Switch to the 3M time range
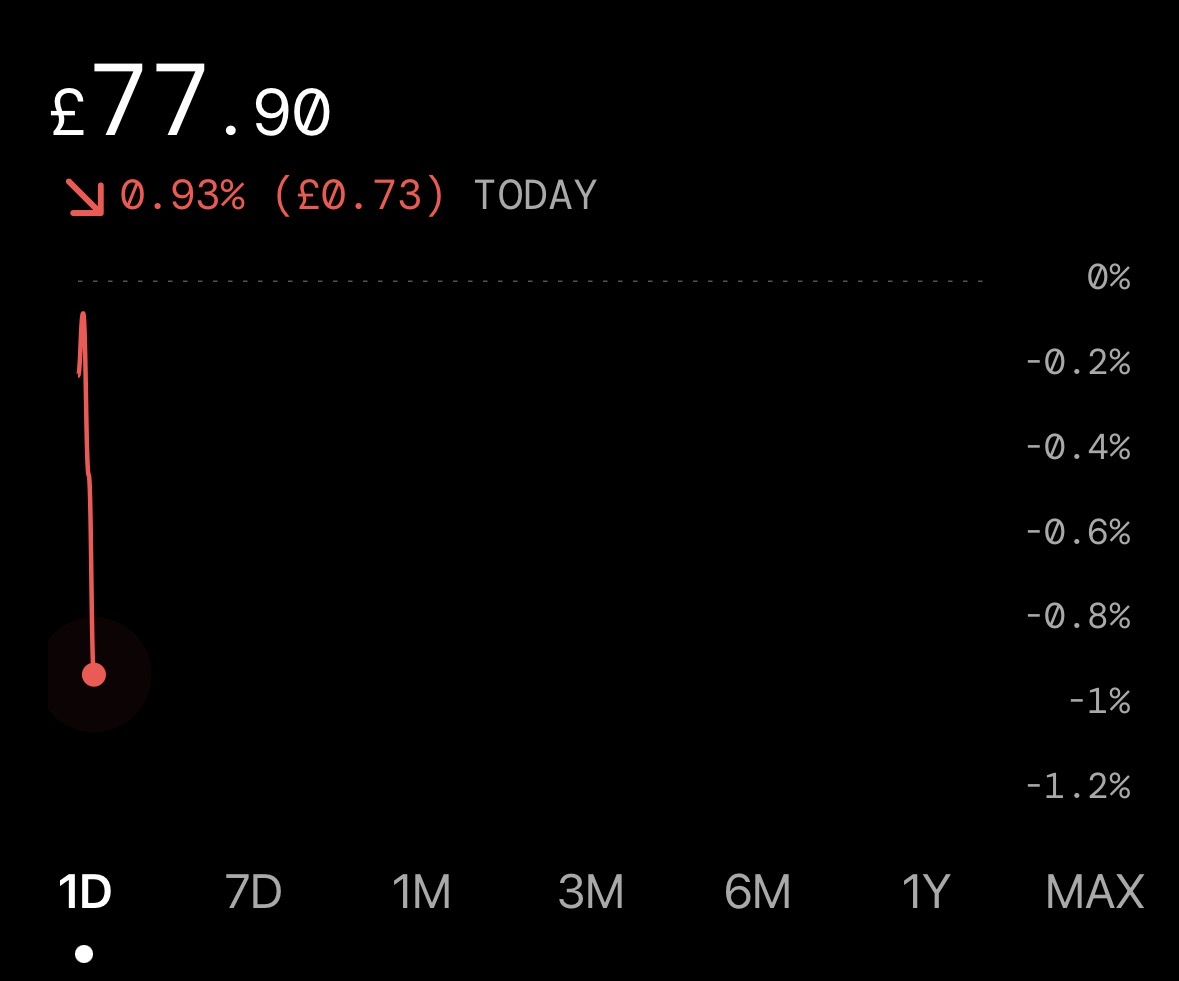This screenshot has width=1179, height=981. (x=590, y=892)
